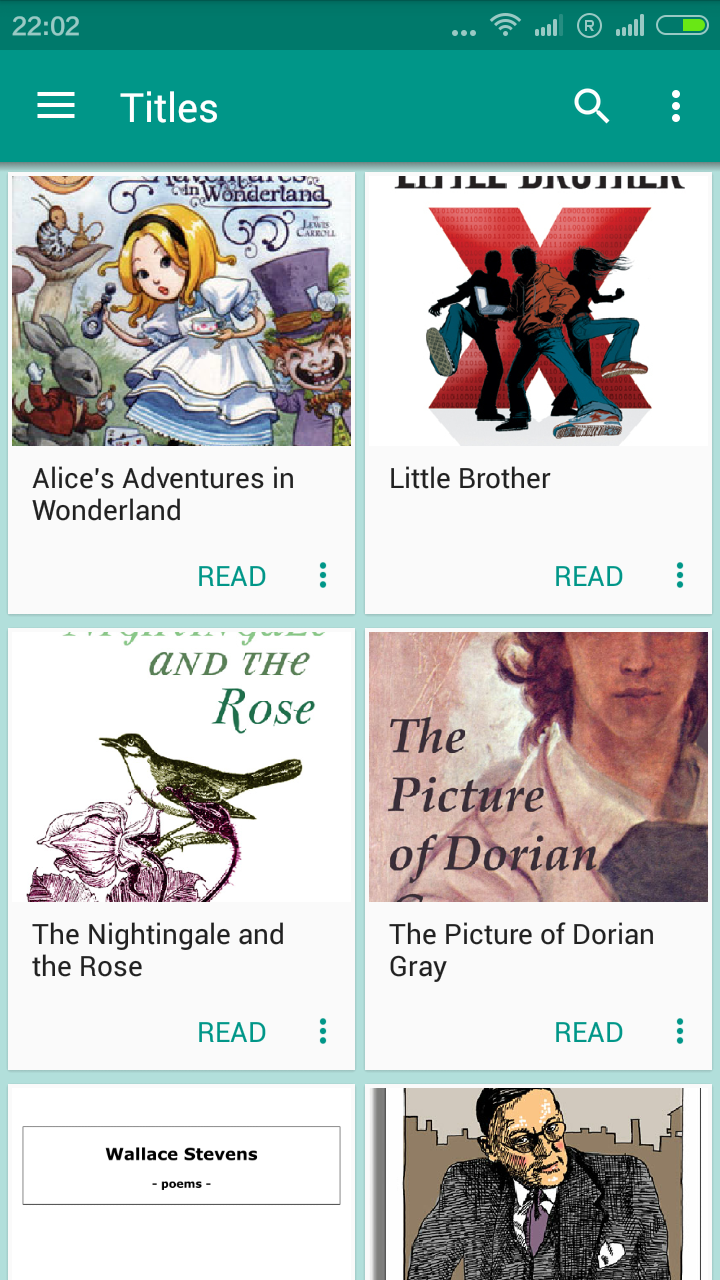View options for The Picture of Dorian Gray
720x1280 pixels.
point(680,1031)
